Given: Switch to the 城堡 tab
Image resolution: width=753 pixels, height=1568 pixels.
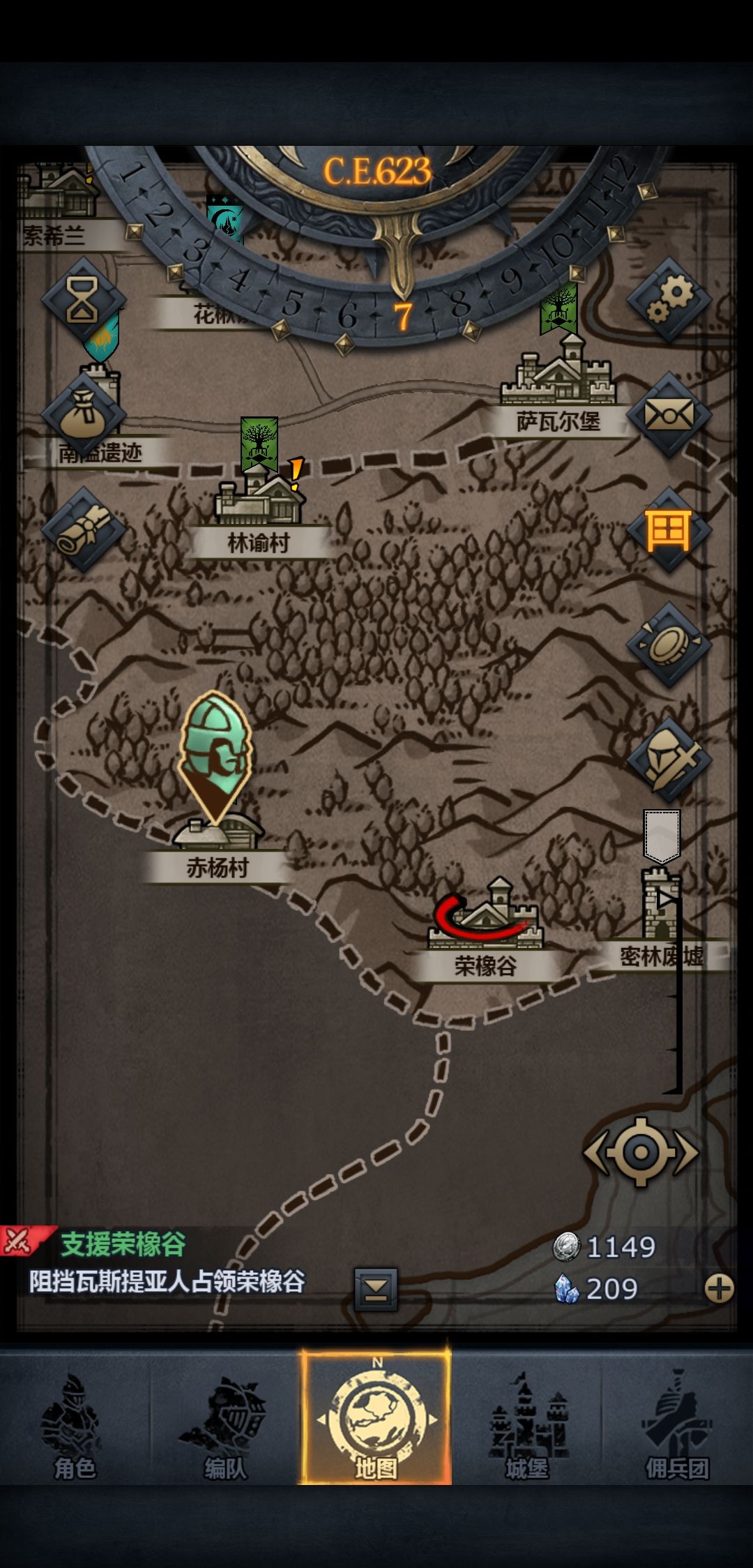Looking at the screenshot, I should tap(526, 1423).
